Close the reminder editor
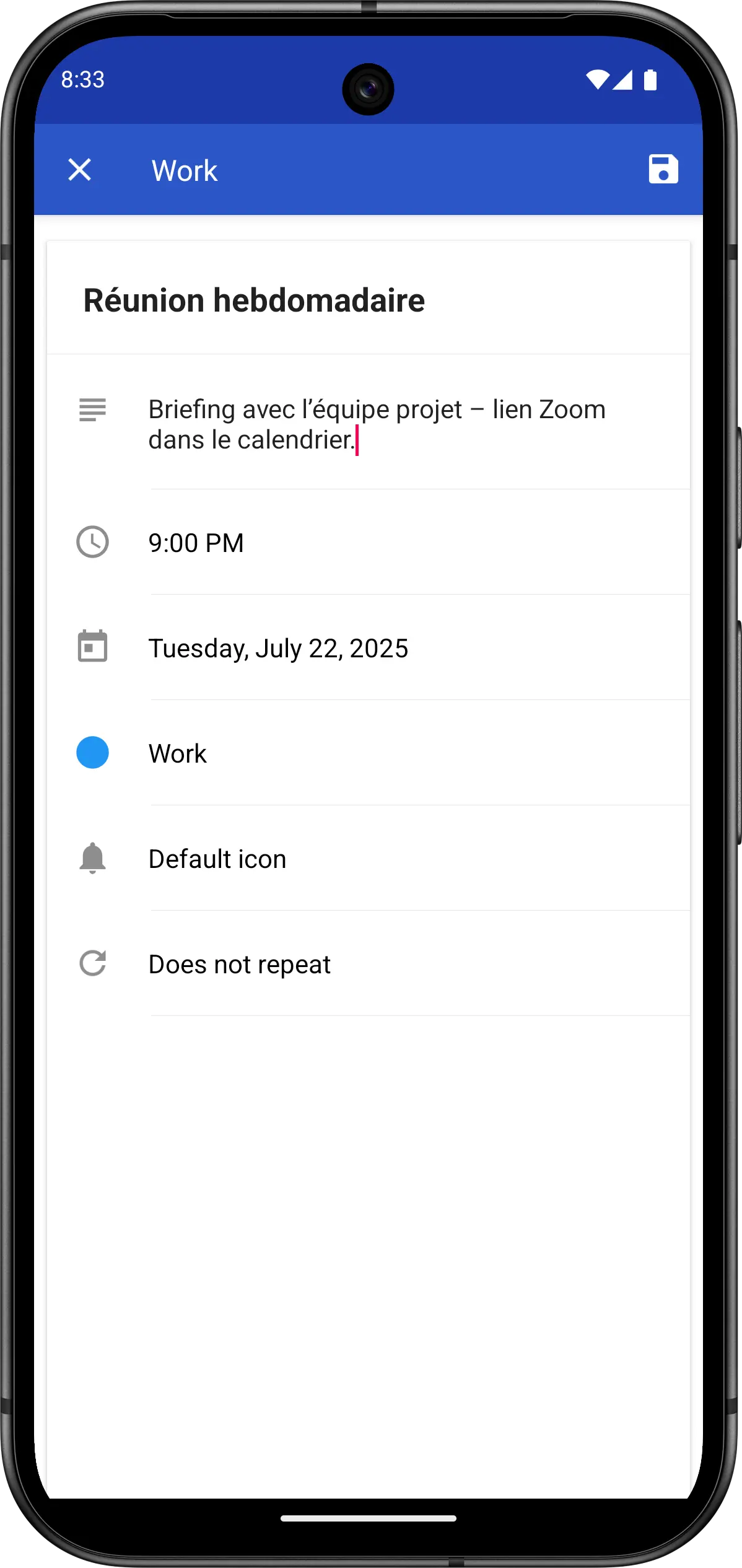This screenshot has width=742, height=1568. point(80,170)
